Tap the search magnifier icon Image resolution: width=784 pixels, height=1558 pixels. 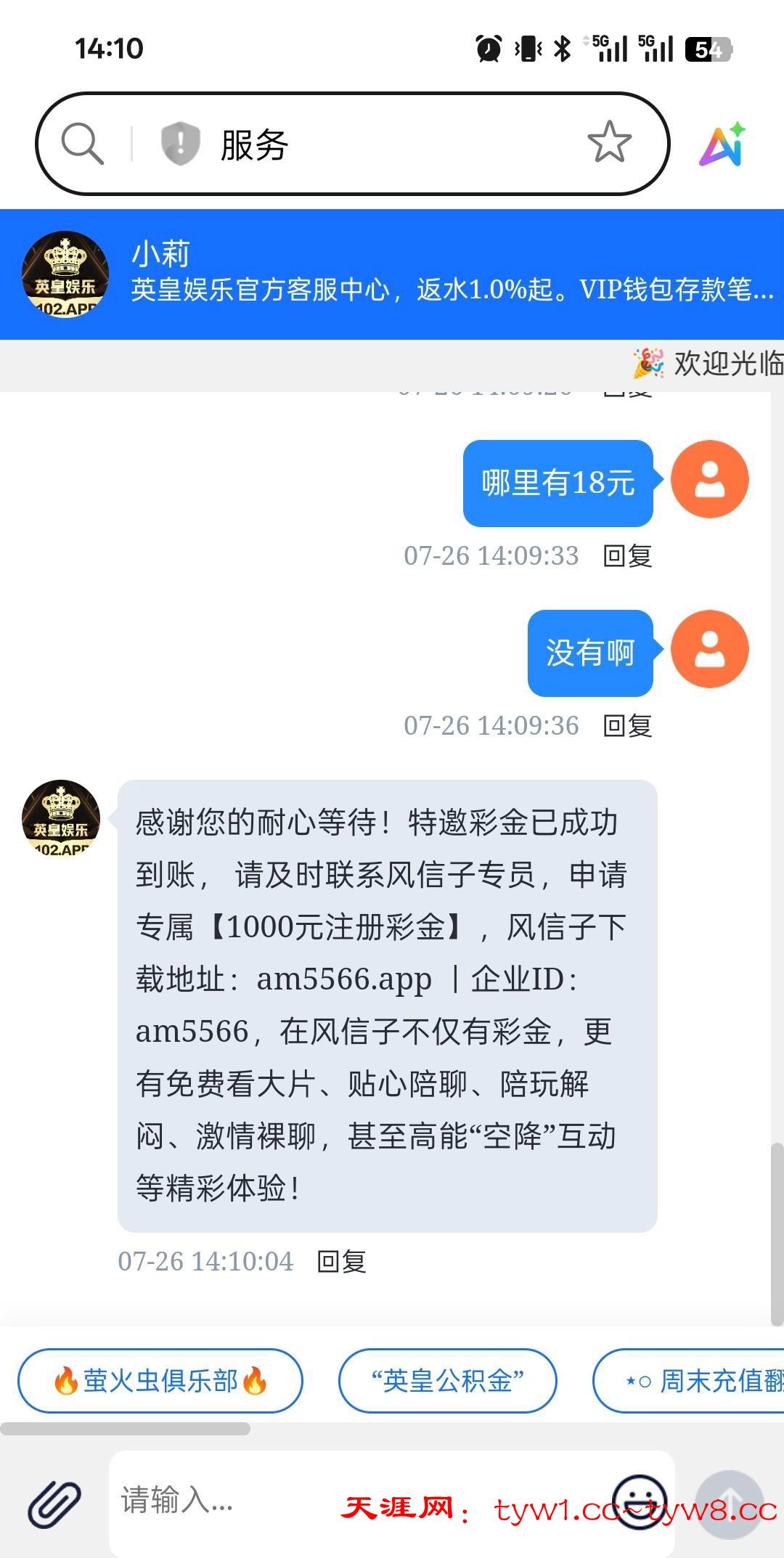coord(82,143)
